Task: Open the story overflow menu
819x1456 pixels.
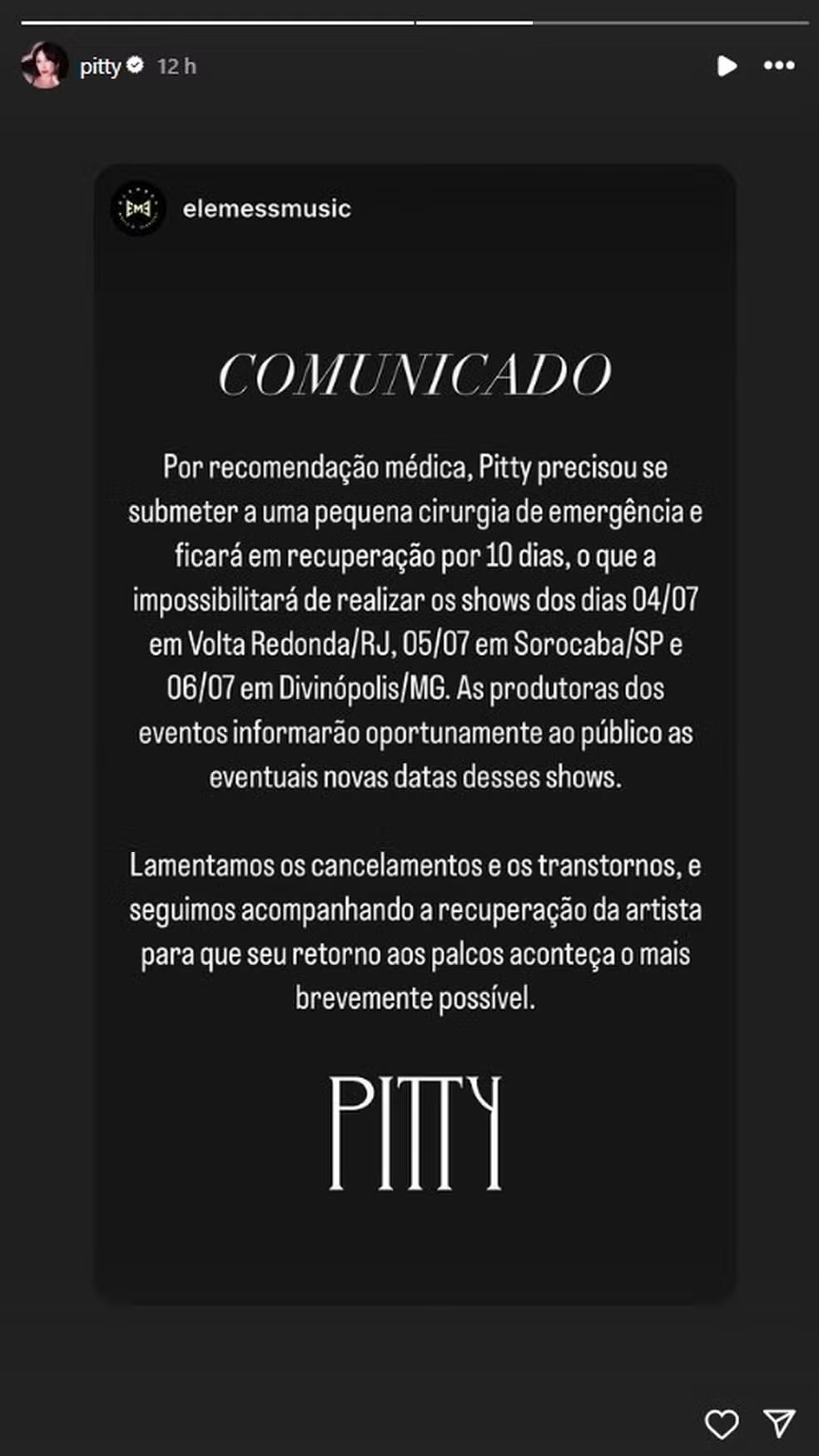Action: (x=779, y=66)
